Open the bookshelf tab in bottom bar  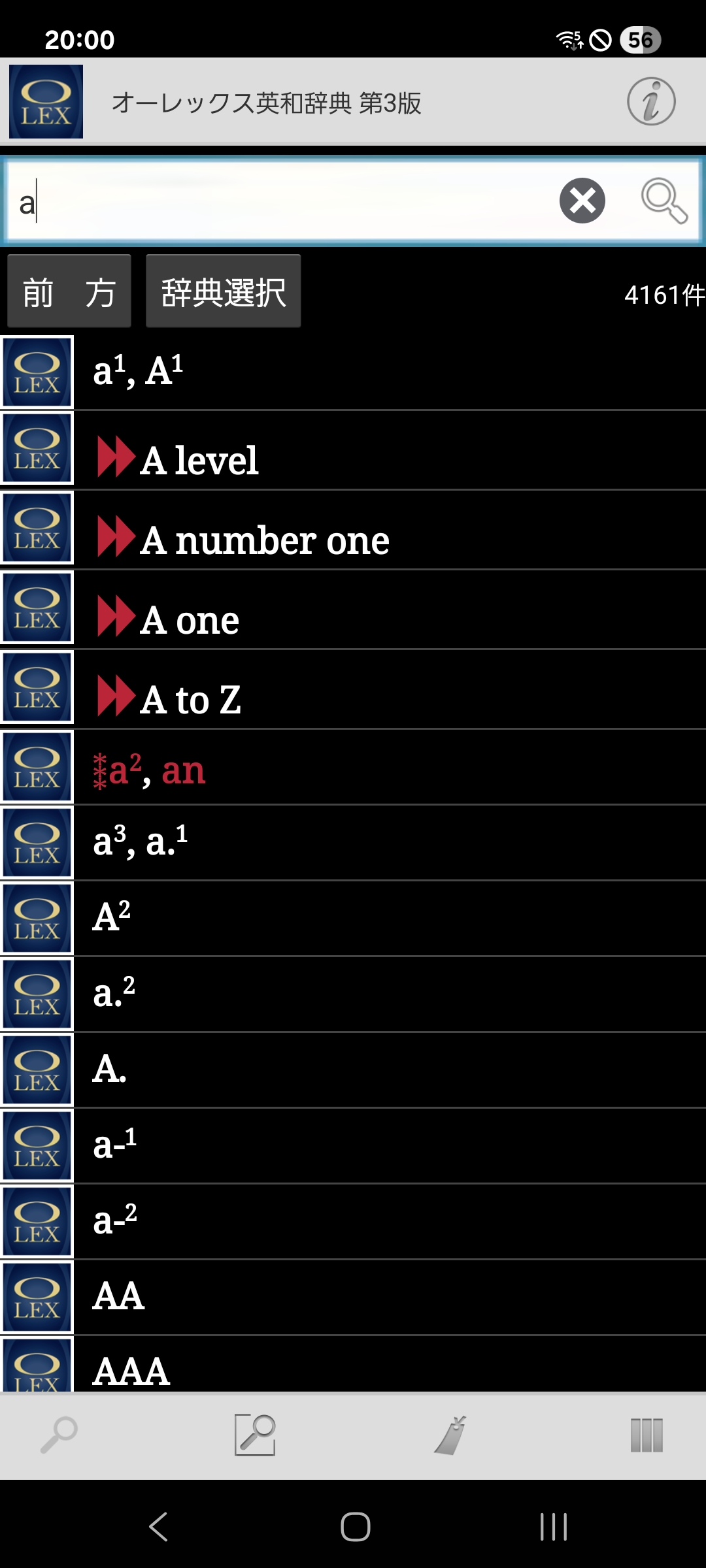(647, 1435)
